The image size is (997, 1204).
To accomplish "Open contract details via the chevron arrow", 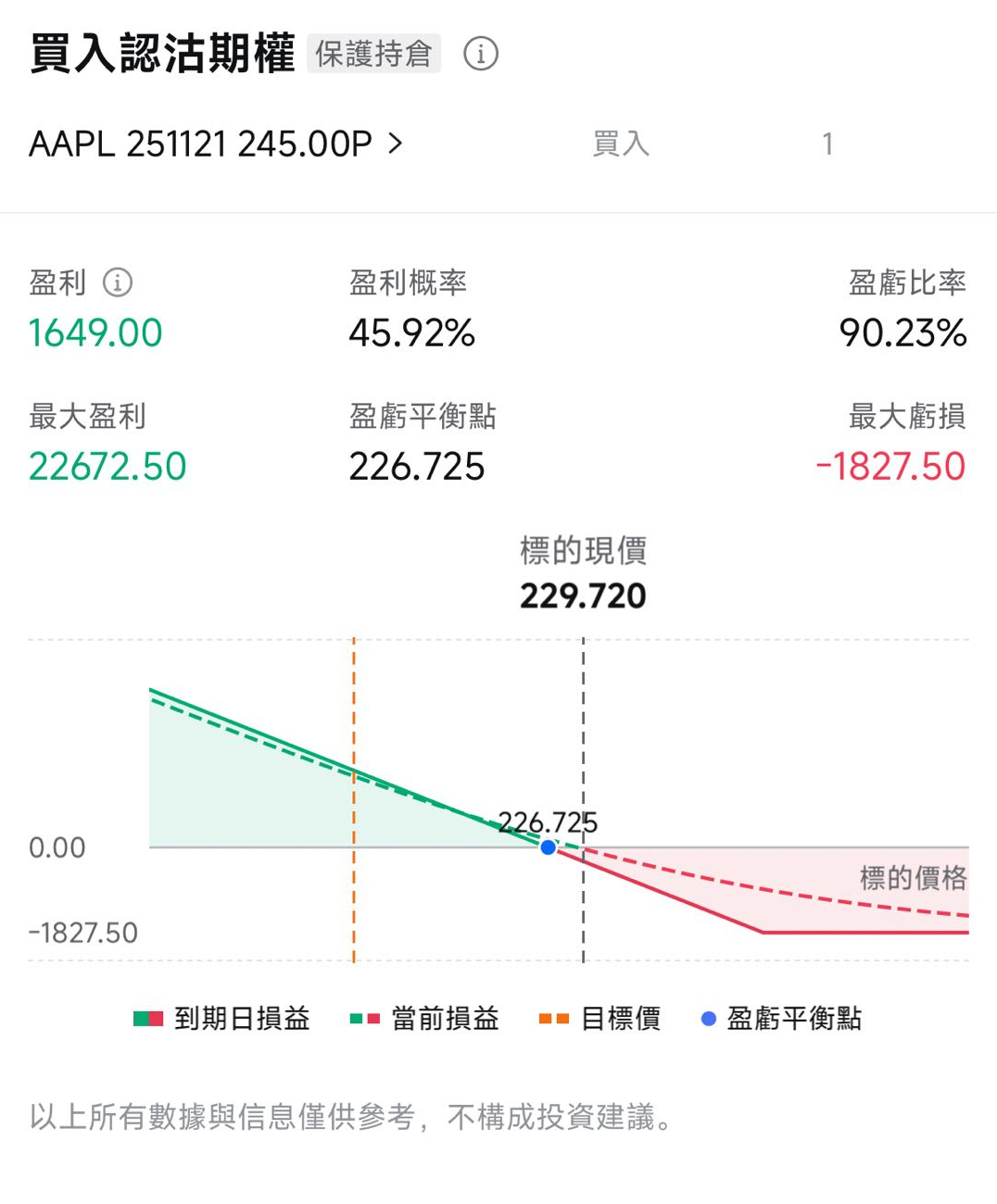I will pos(397,143).
